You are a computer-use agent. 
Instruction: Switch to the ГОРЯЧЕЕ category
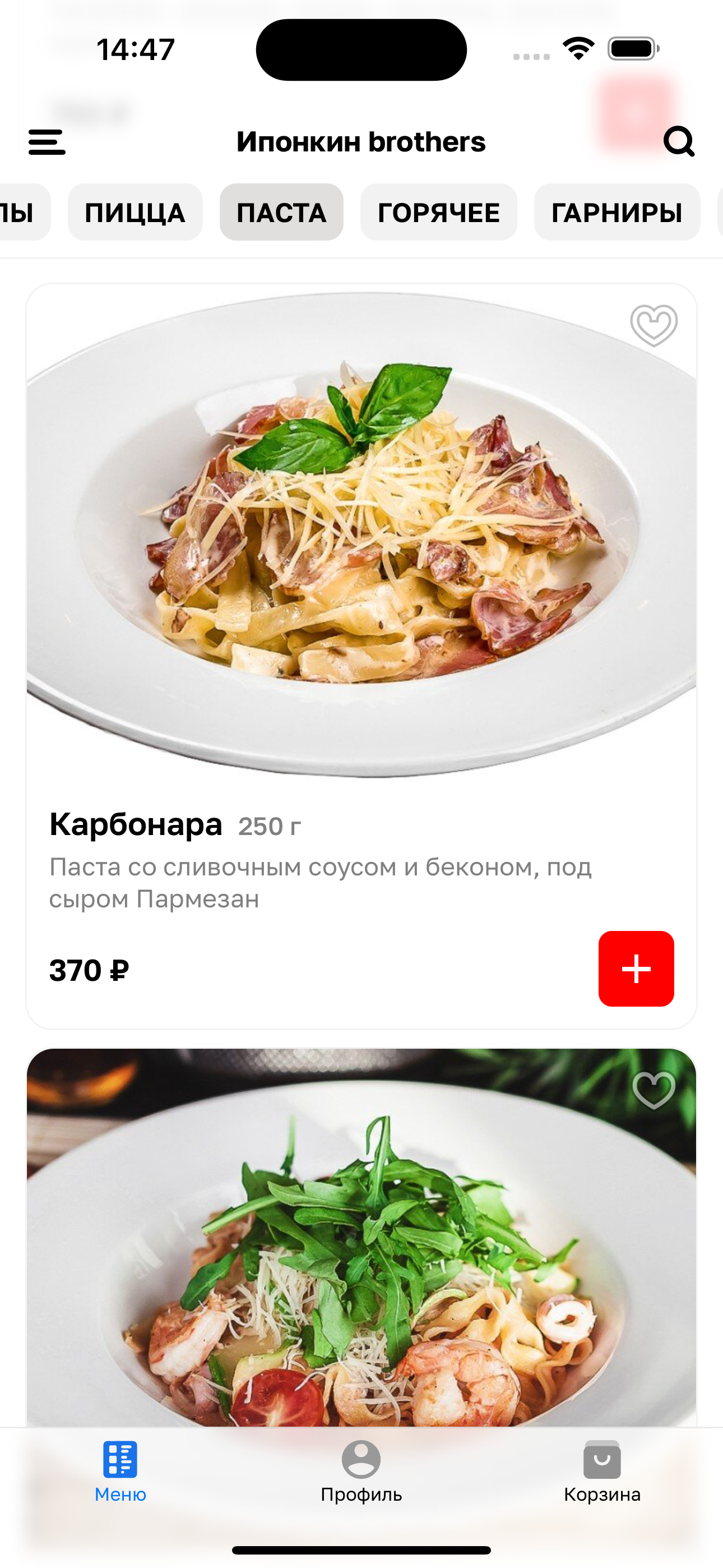pos(438,213)
